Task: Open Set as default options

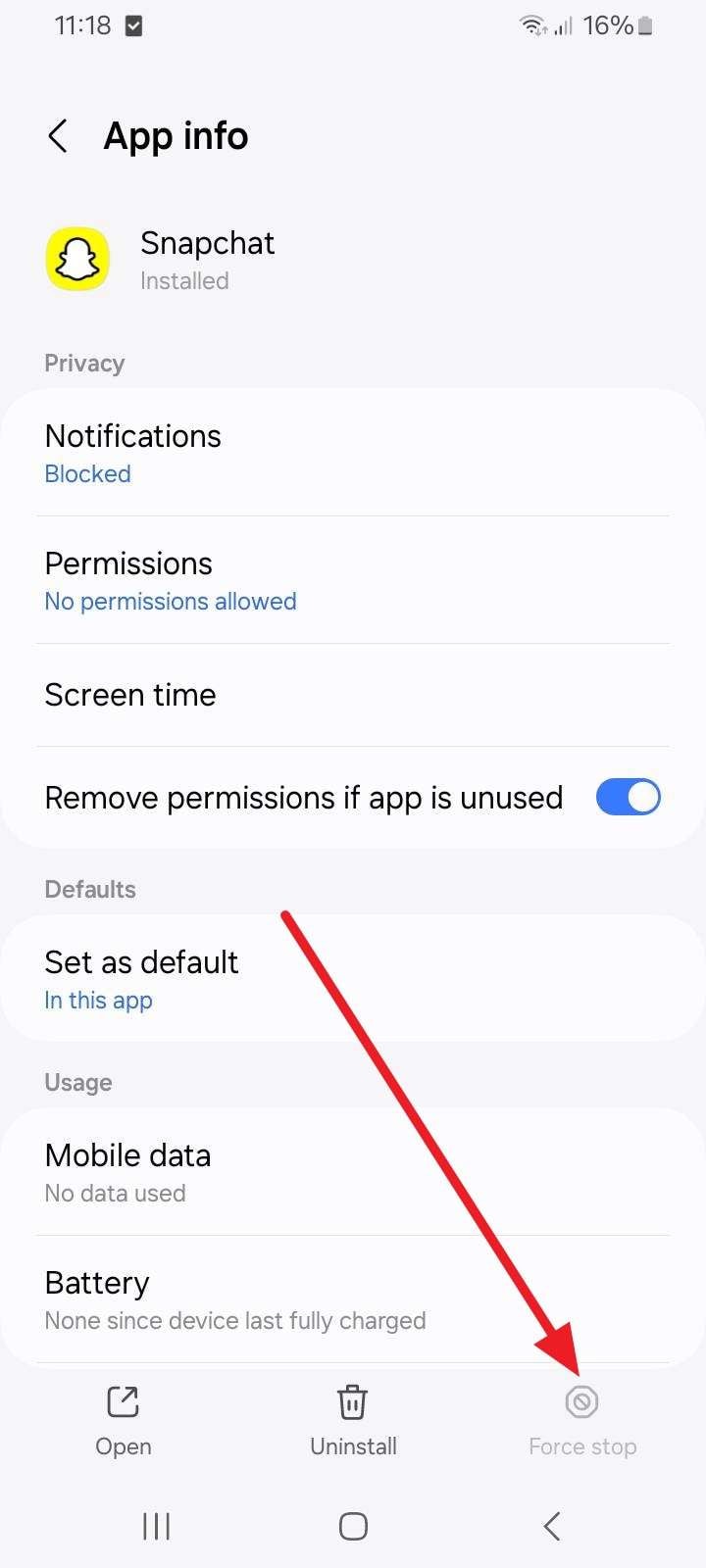Action: pos(353,979)
